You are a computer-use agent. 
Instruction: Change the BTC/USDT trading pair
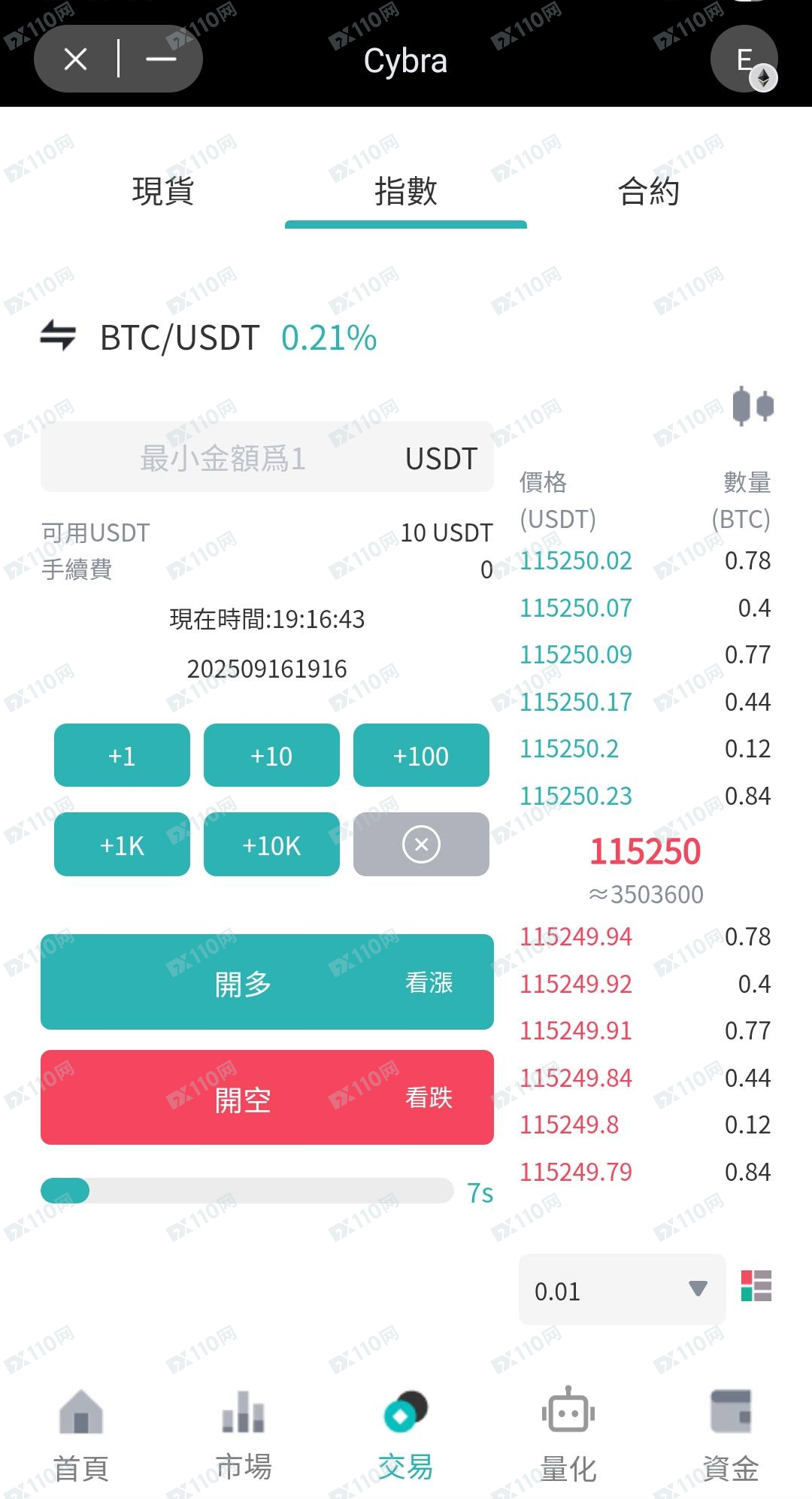point(59,336)
